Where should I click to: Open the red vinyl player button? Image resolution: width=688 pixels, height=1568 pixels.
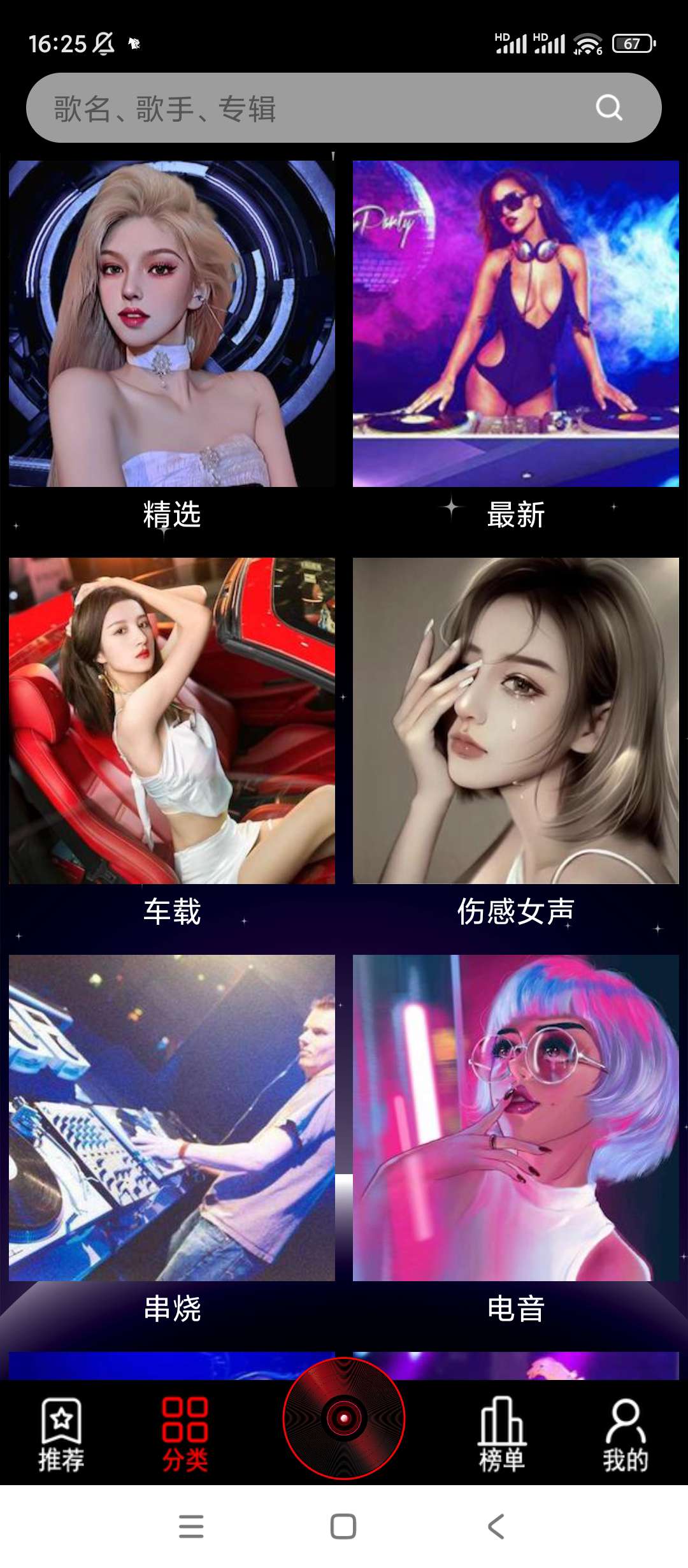coord(344,1418)
